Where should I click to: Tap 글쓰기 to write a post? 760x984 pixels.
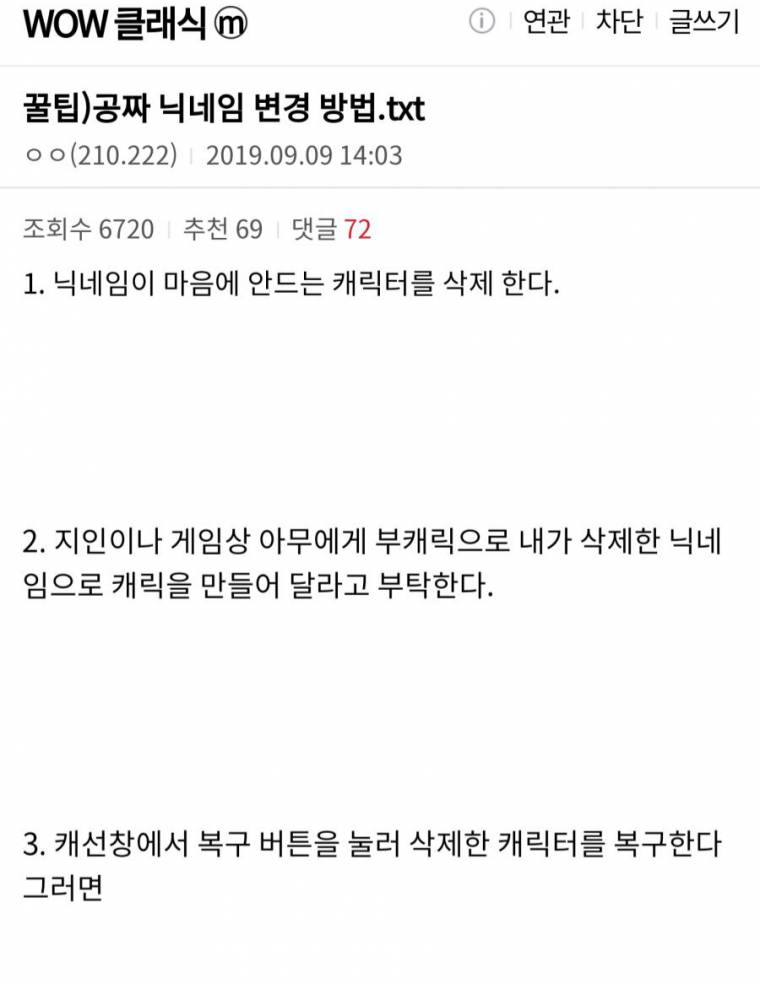point(704,22)
